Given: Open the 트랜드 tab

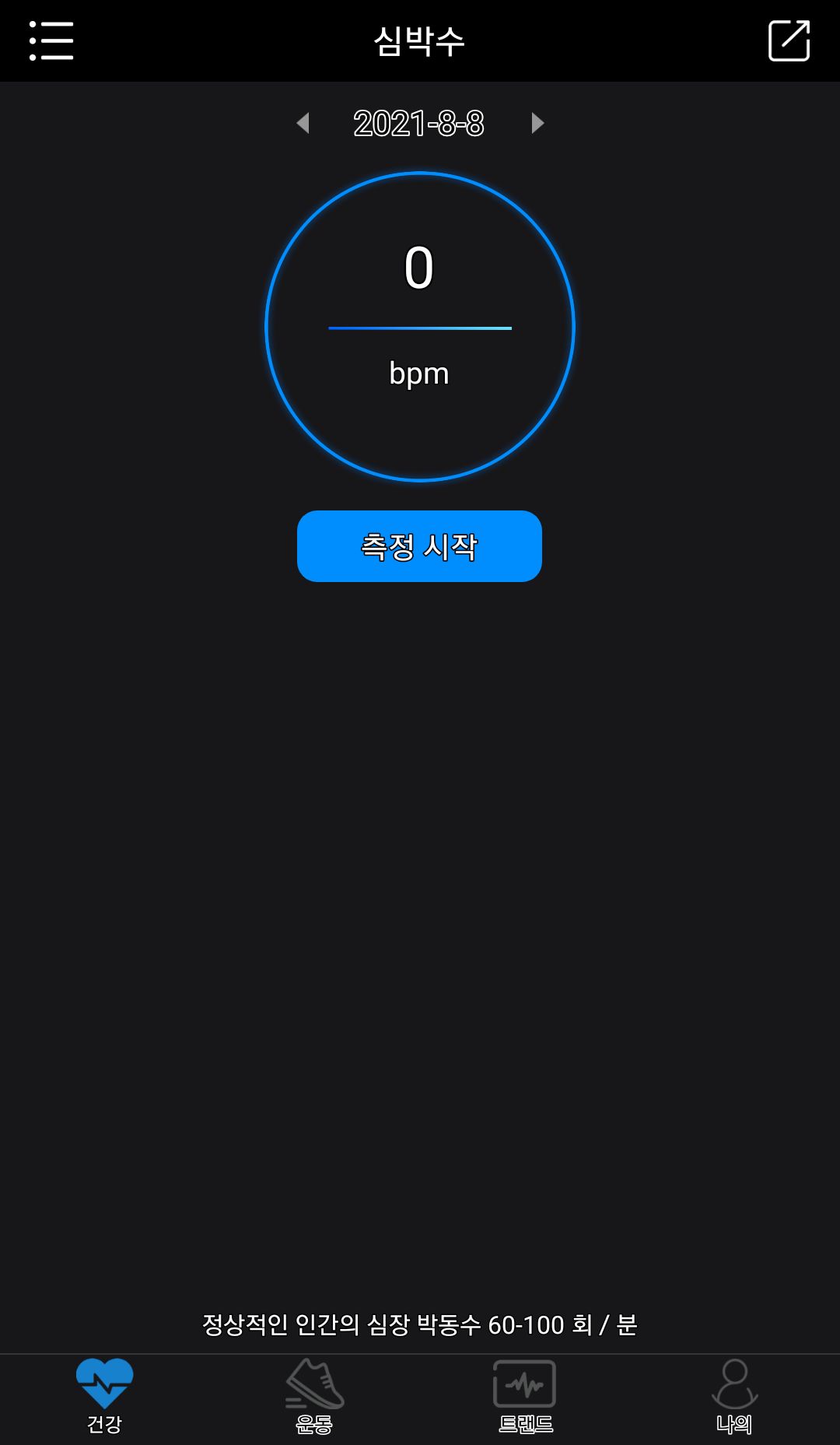Looking at the screenshot, I should [525, 1398].
